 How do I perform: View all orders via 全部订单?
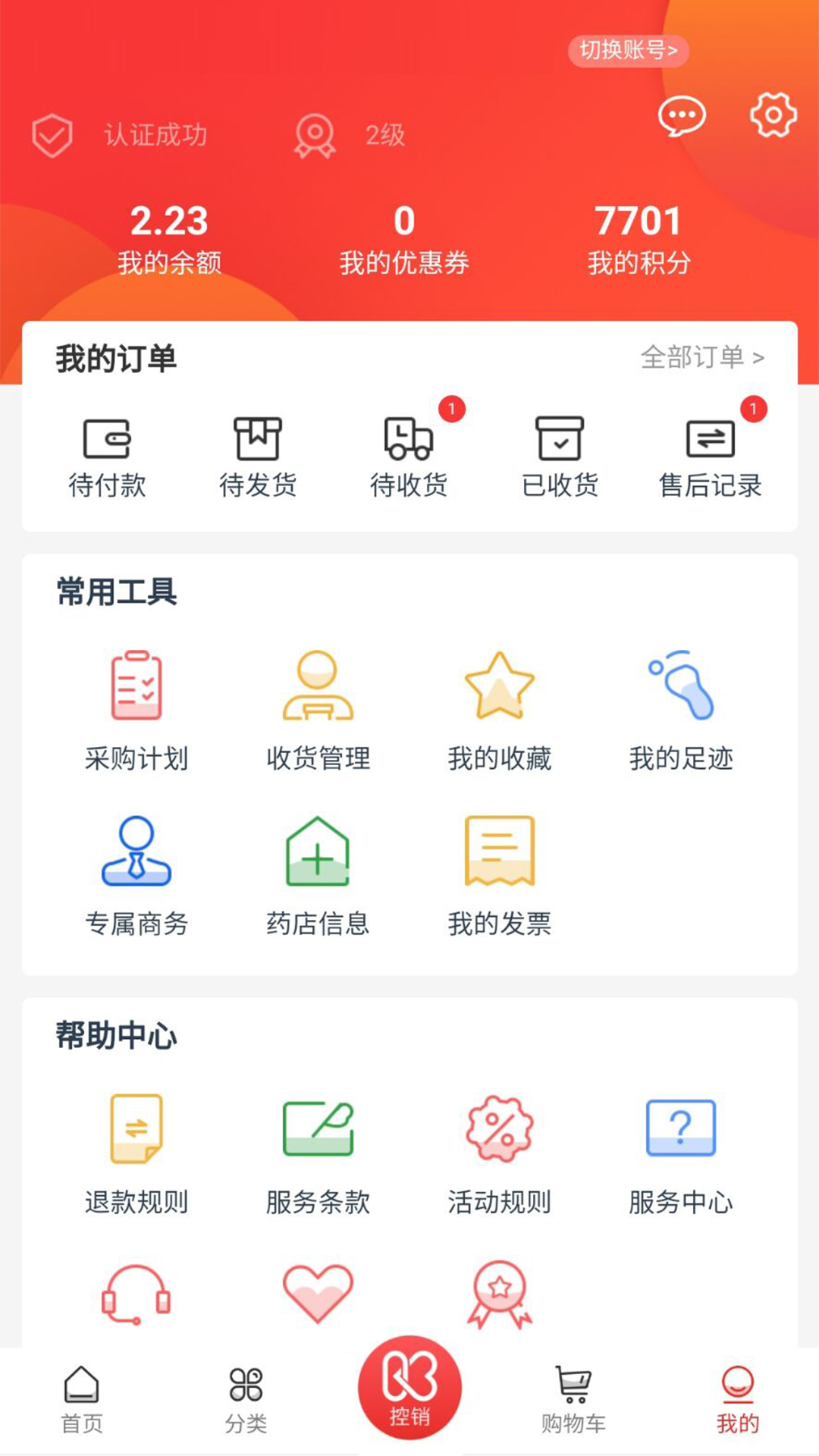click(x=702, y=357)
